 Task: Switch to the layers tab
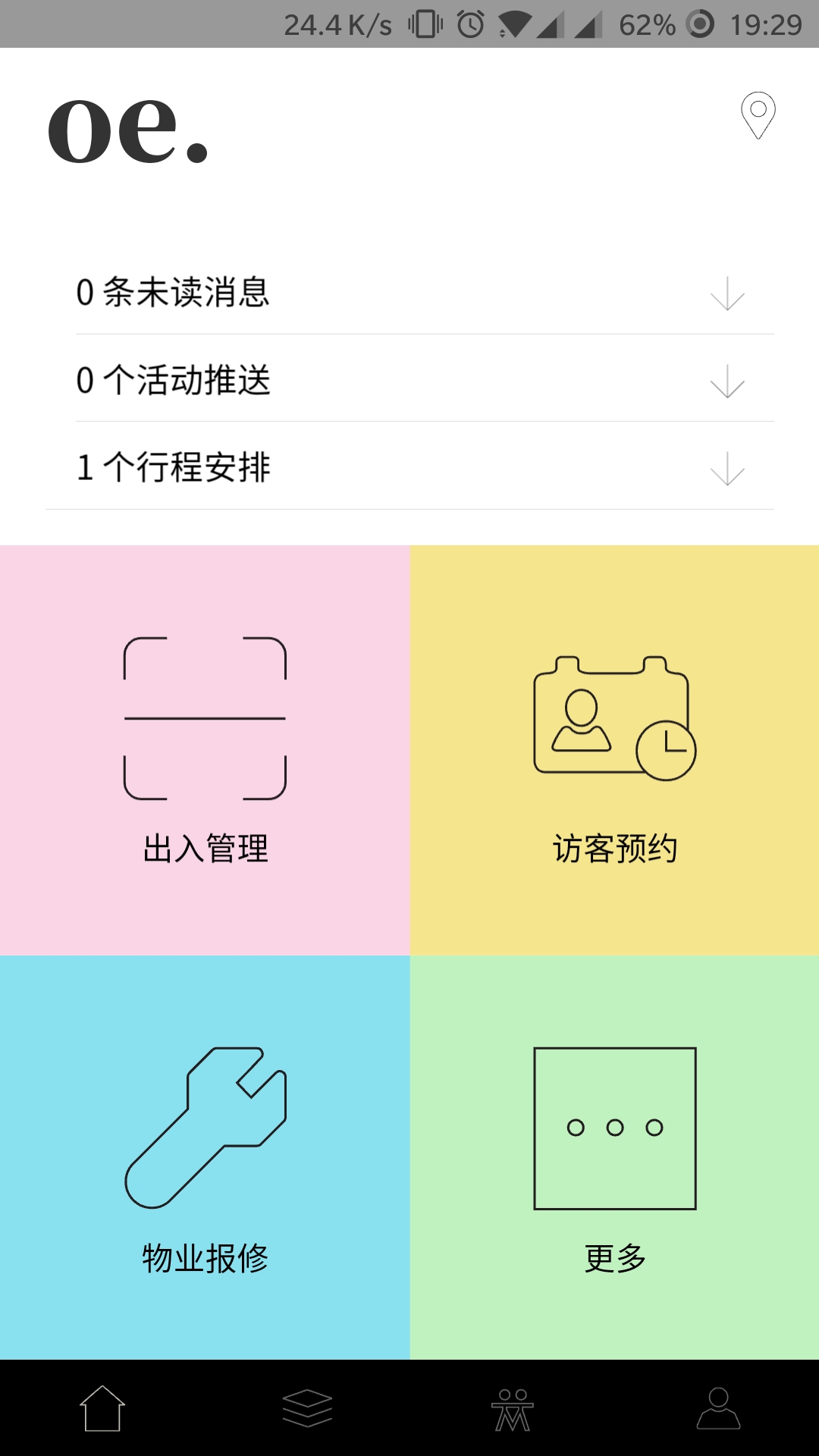click(307, 1408)
